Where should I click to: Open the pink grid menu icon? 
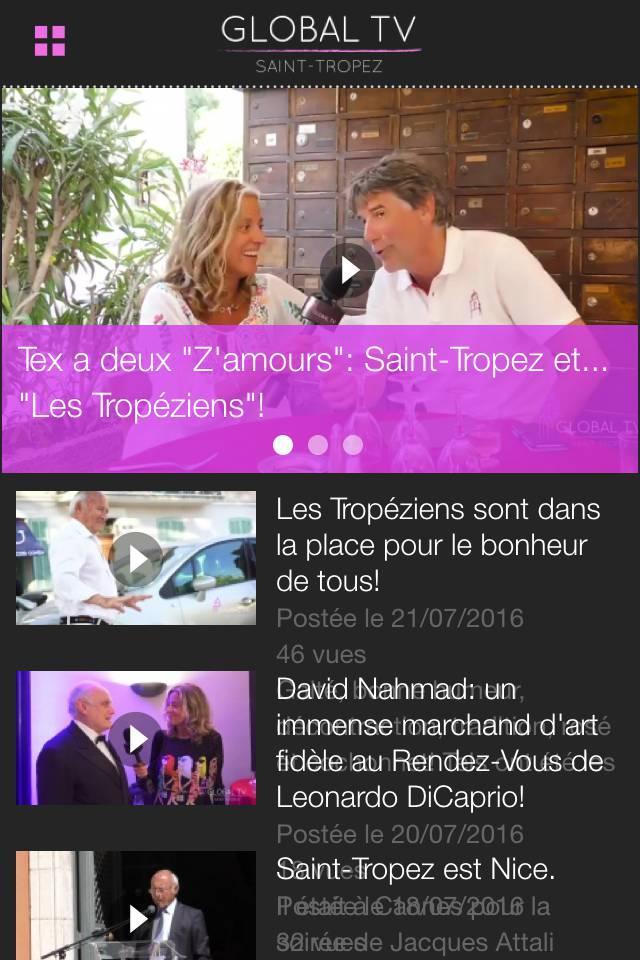tap(50, 41)
